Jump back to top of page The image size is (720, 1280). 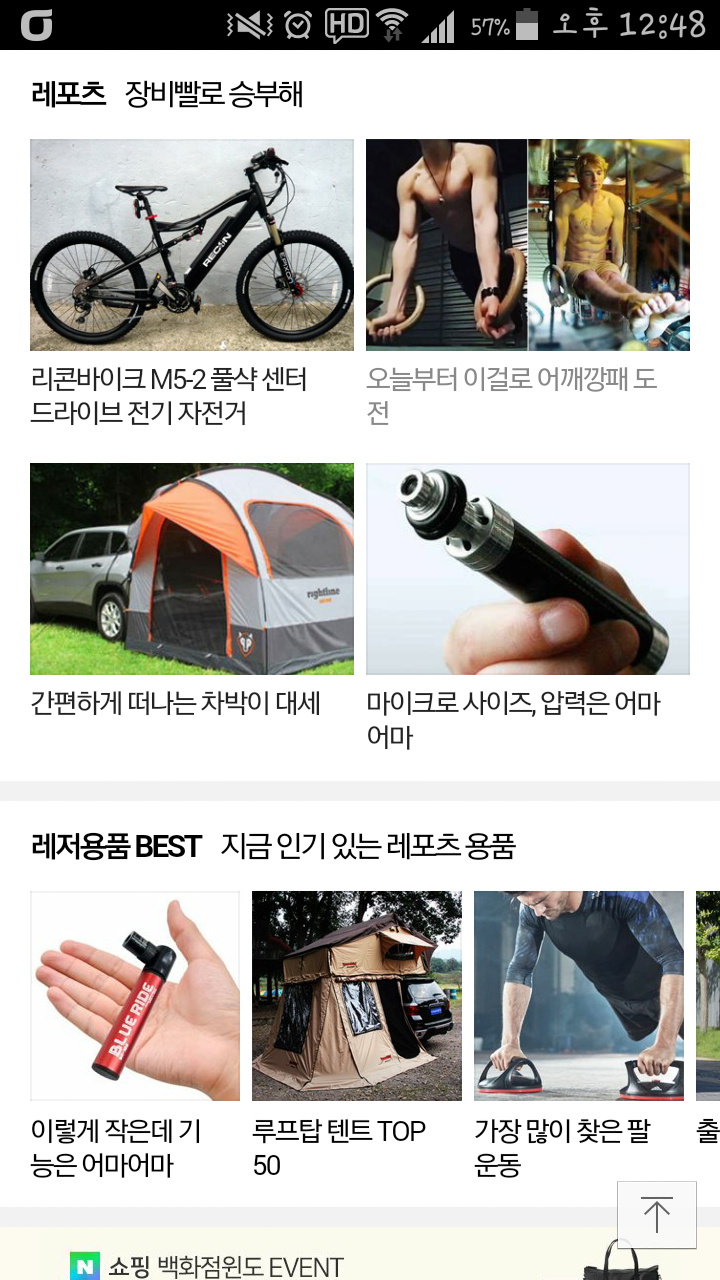(x=656, y=1215)
